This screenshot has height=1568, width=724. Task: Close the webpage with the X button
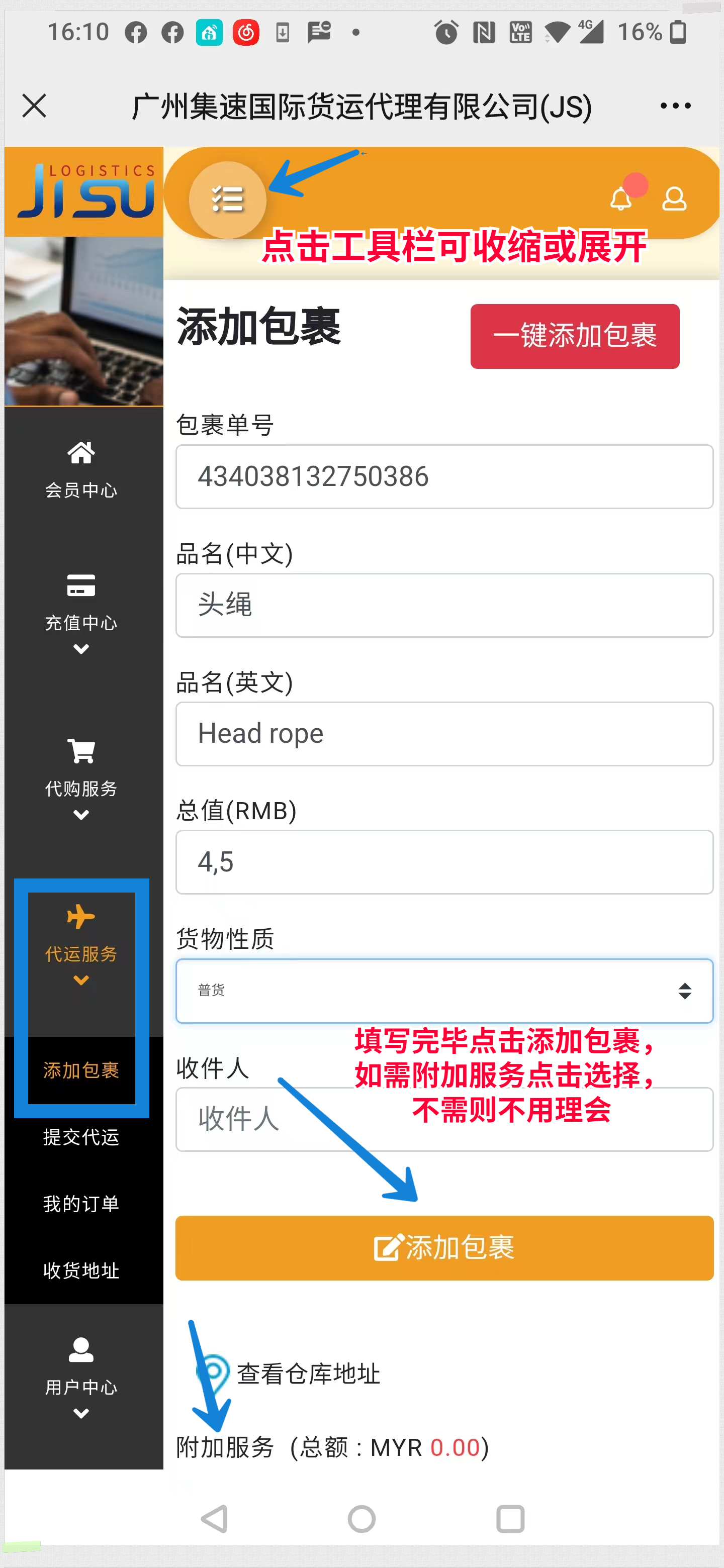click(34, 106)
